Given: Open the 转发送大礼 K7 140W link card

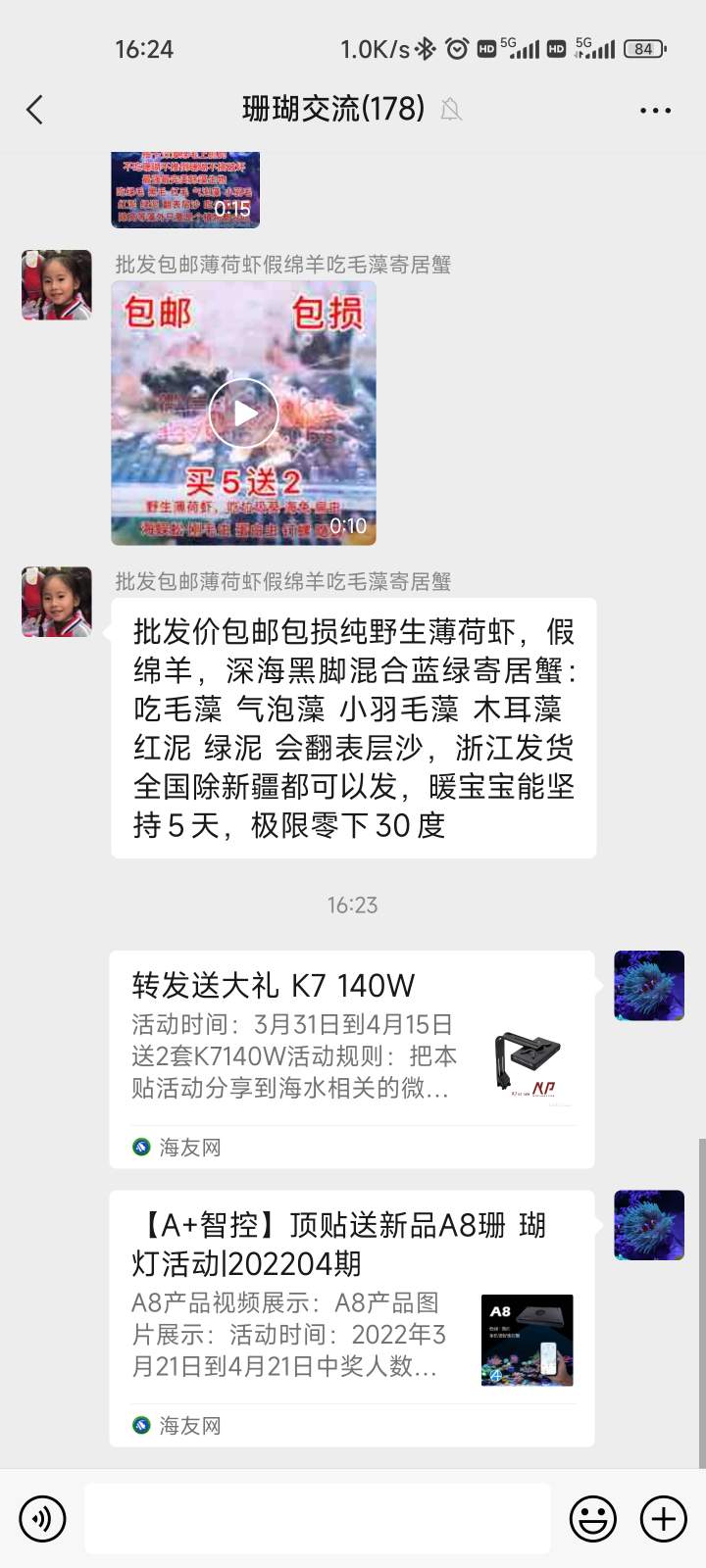Looking at the screenshot, I should click(x=352, y=1058).
